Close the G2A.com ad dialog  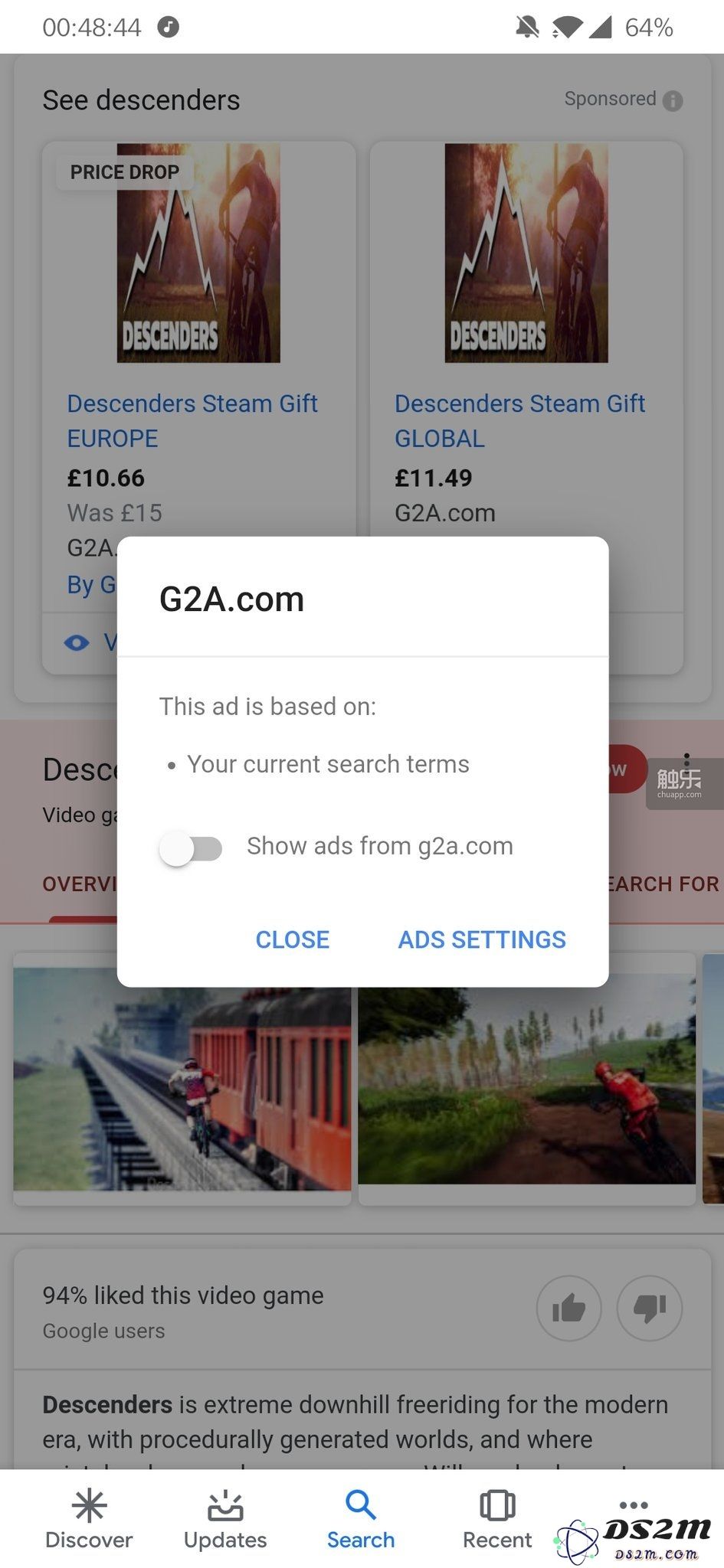[x=292, y=939]
